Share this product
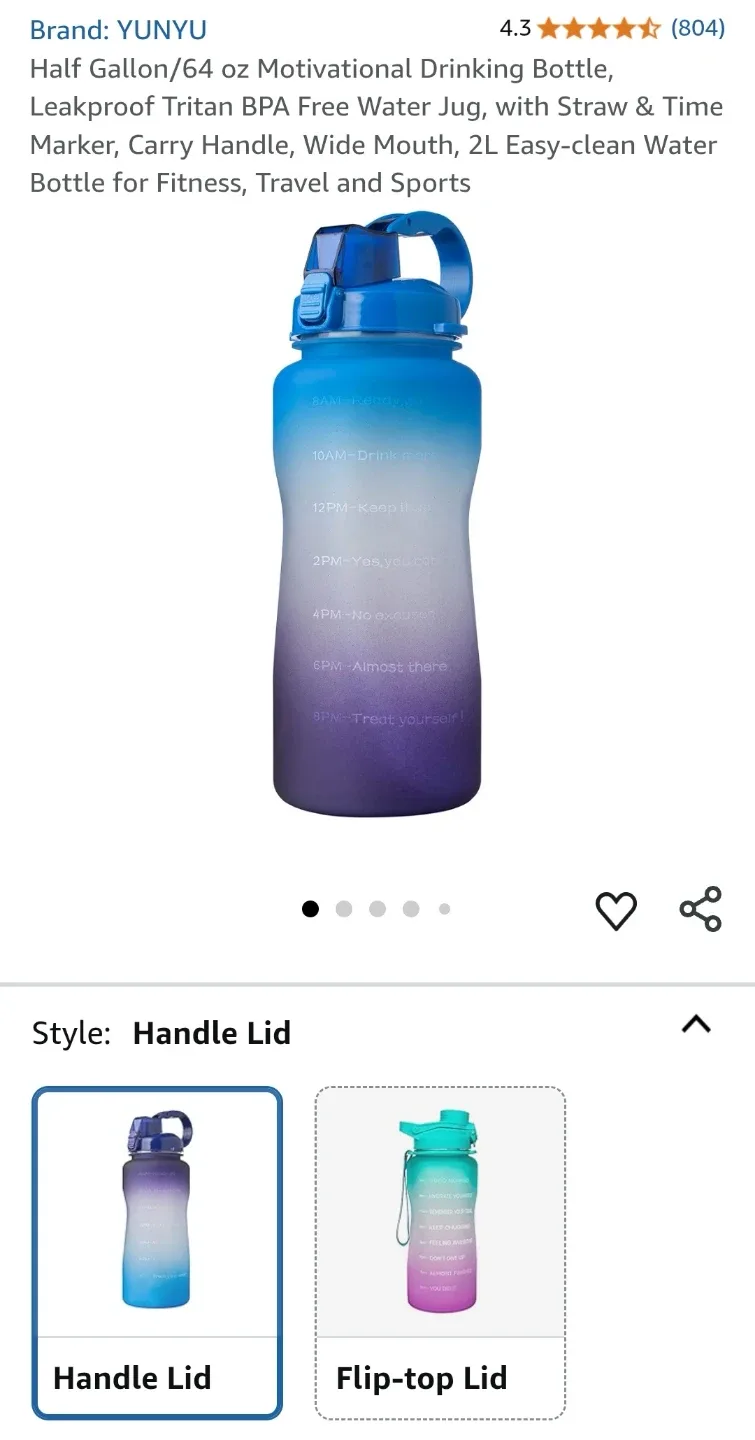Image resolution: width=755 pixels, height=1440 pixels. (x=700, y=909)
